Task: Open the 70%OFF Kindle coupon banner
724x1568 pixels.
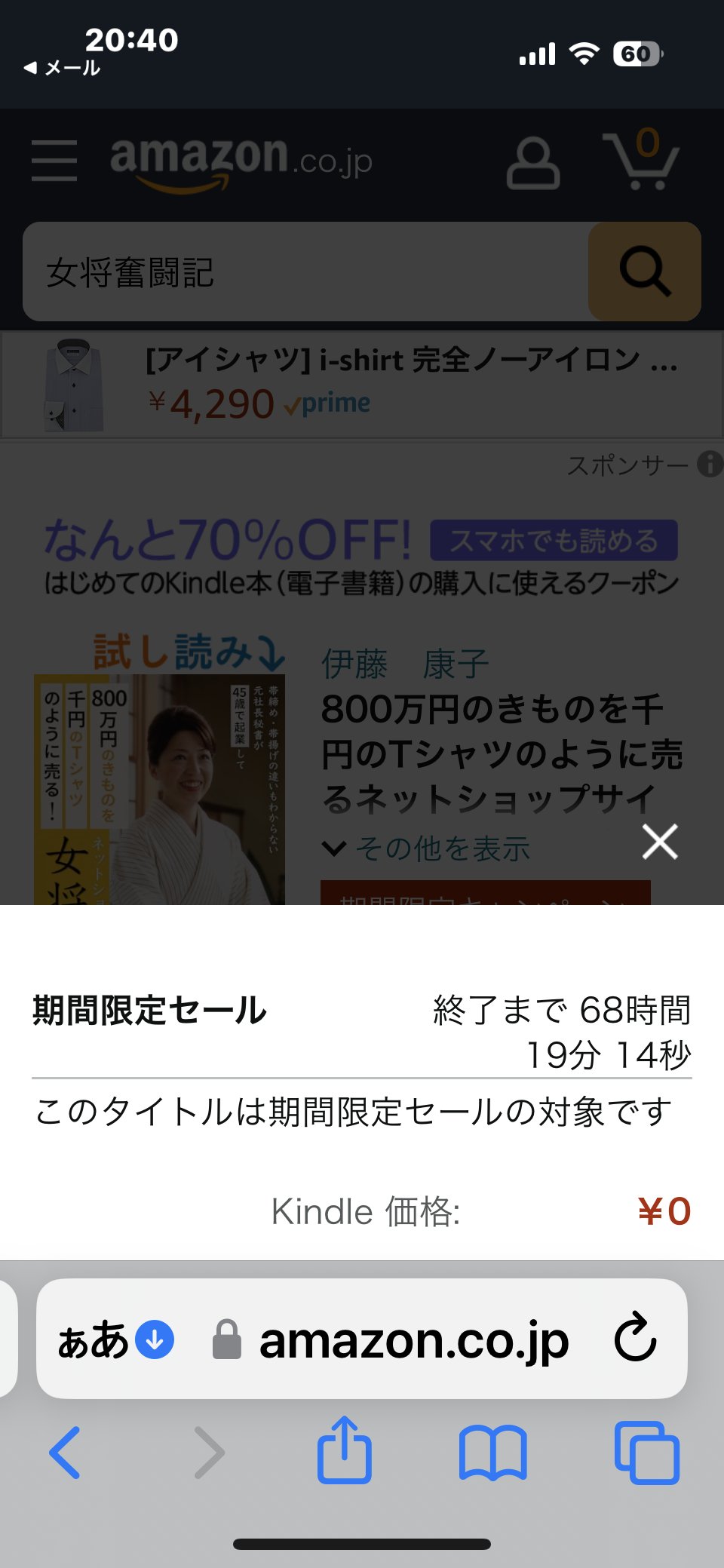Action: [362, 556]
